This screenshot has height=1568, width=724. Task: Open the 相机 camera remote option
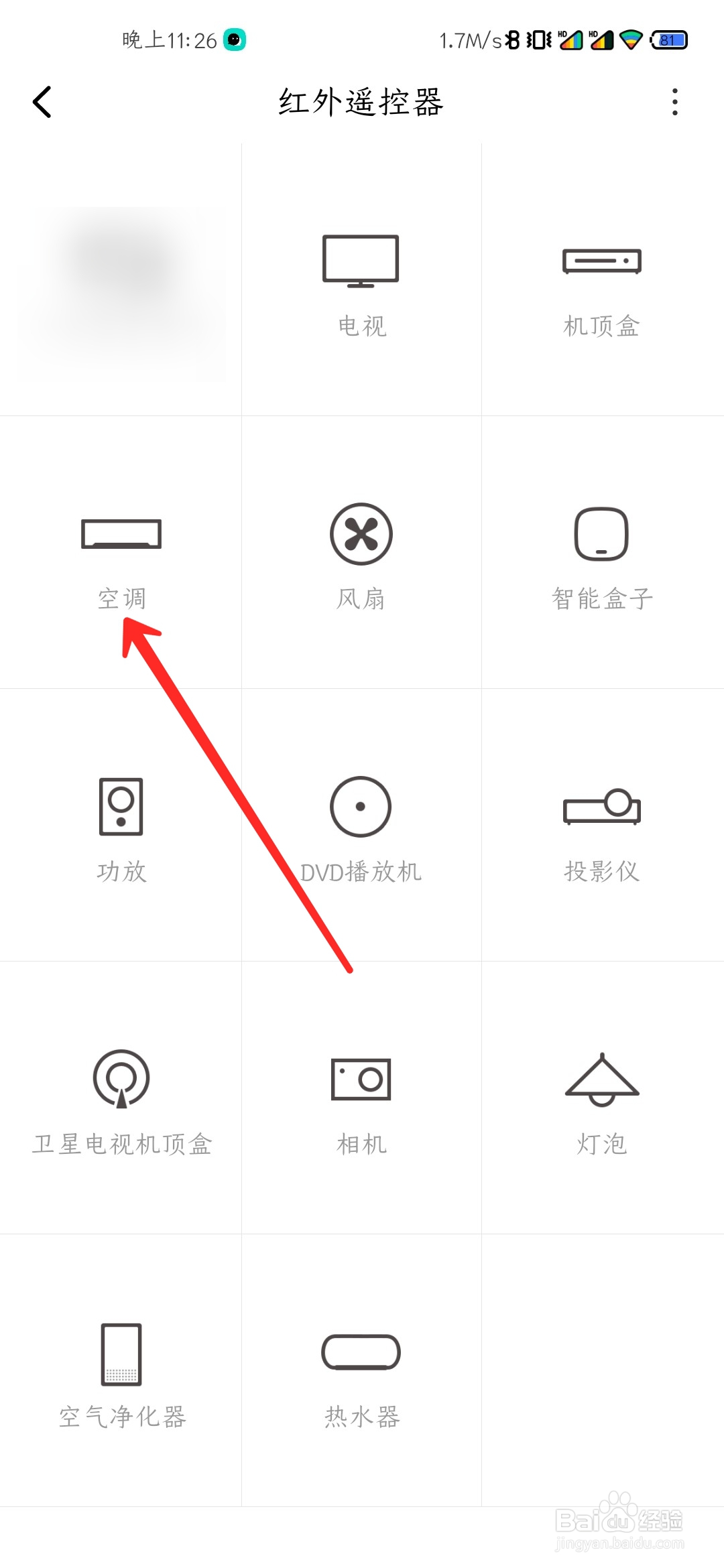(x=361, y=1099)
